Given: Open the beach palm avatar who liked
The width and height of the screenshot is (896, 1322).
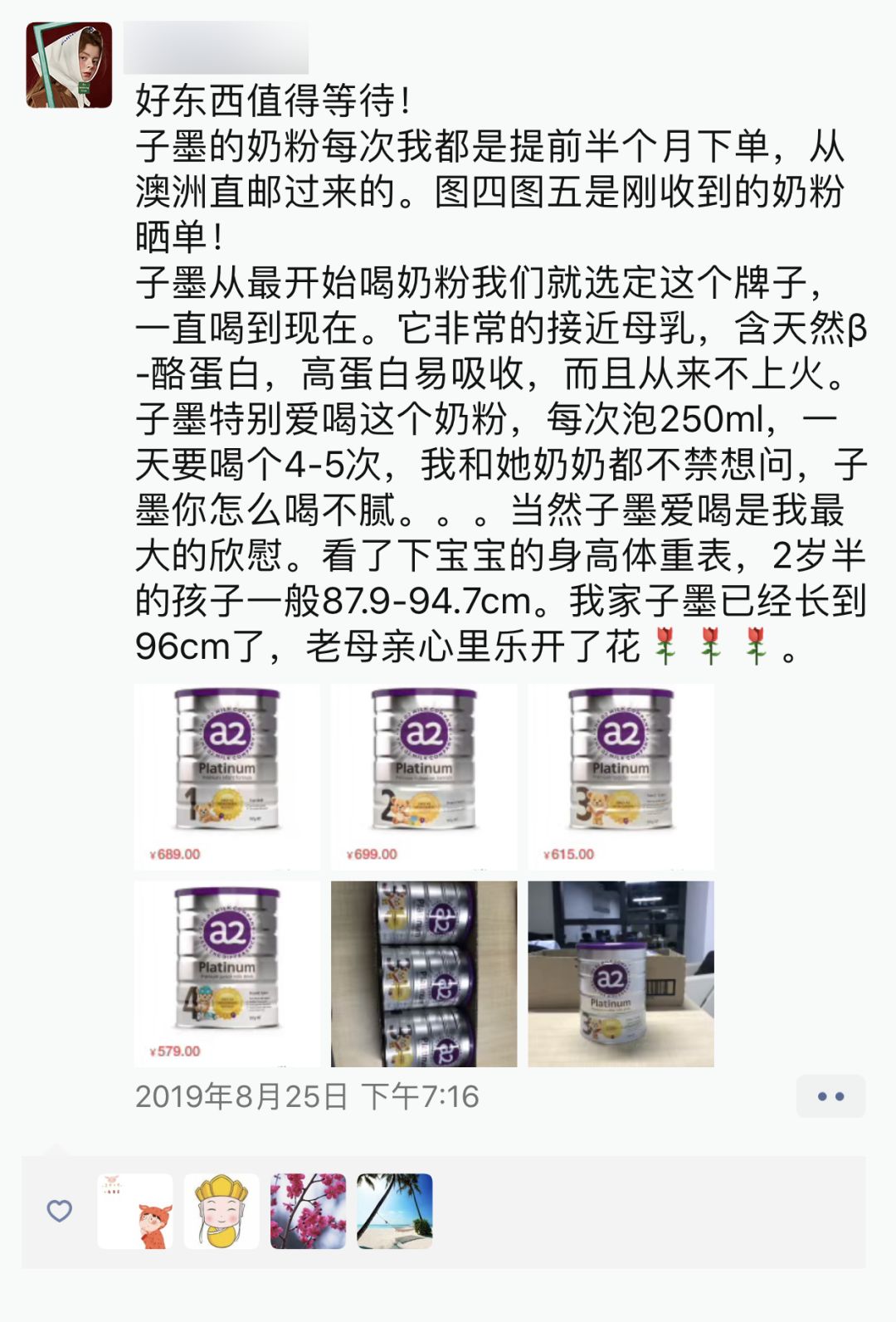Looking at the screenshot, I should pos(395,1211).
